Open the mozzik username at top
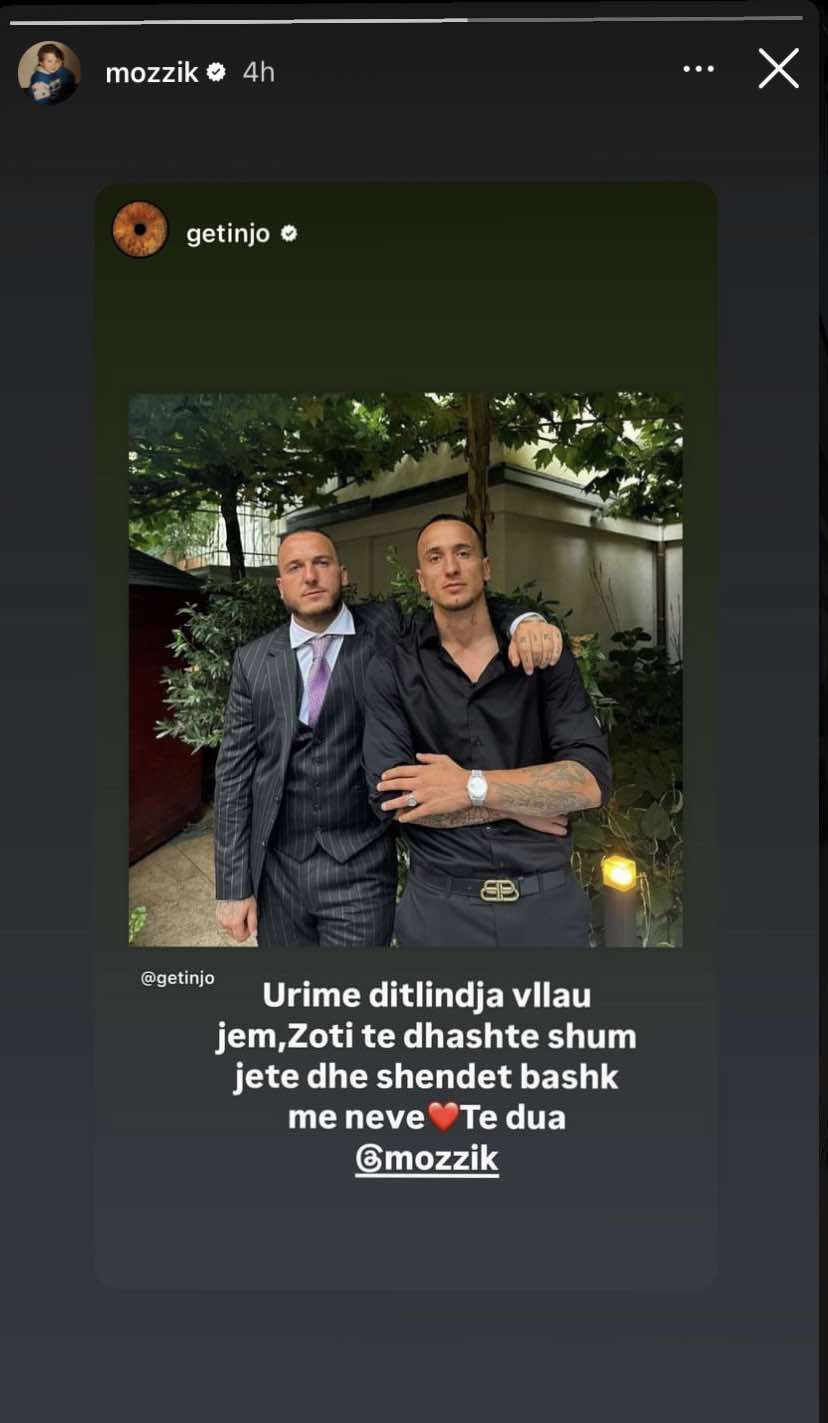 [x=151, y=72]
